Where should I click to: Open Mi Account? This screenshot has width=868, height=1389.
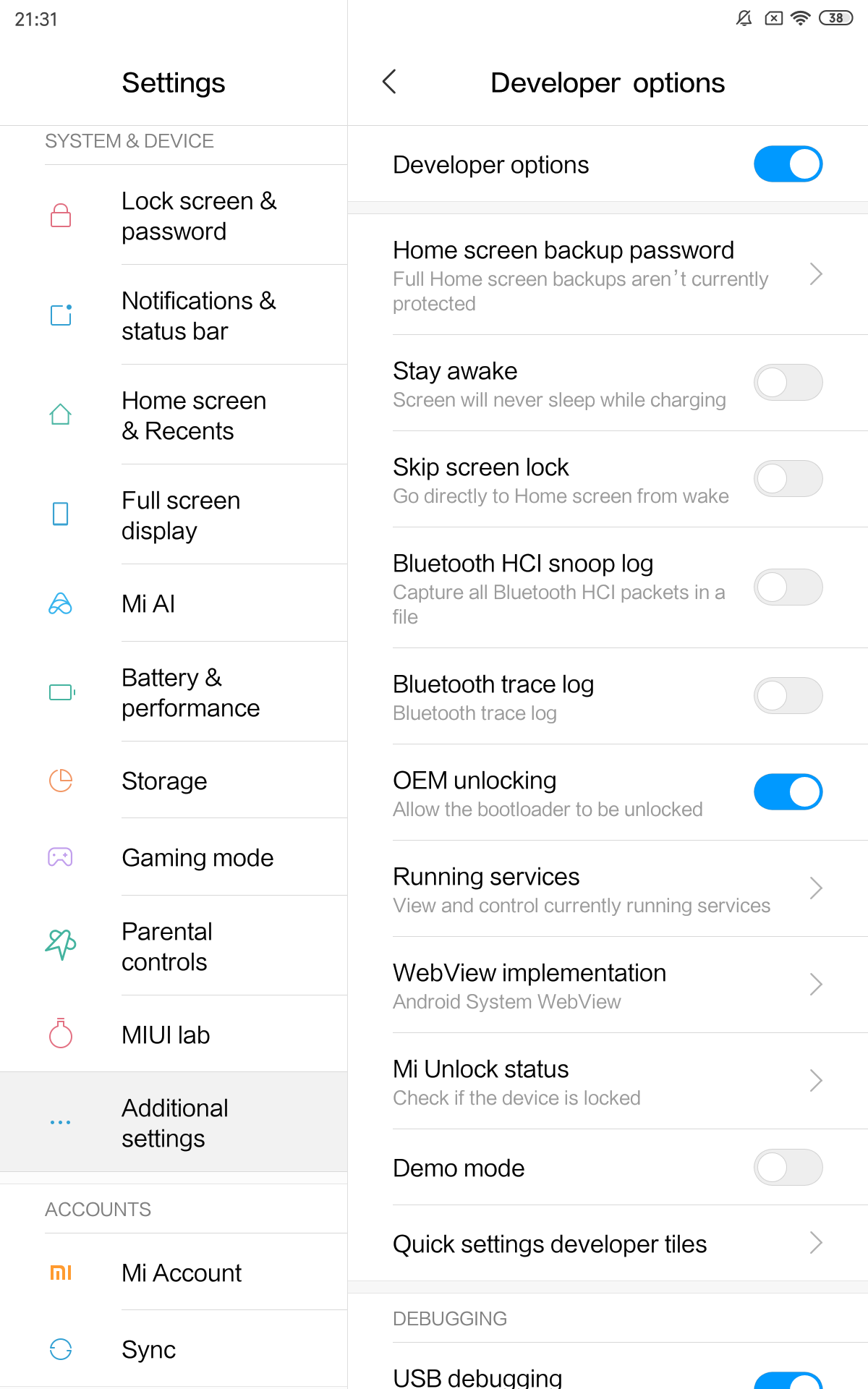(x=174, y=1272)
